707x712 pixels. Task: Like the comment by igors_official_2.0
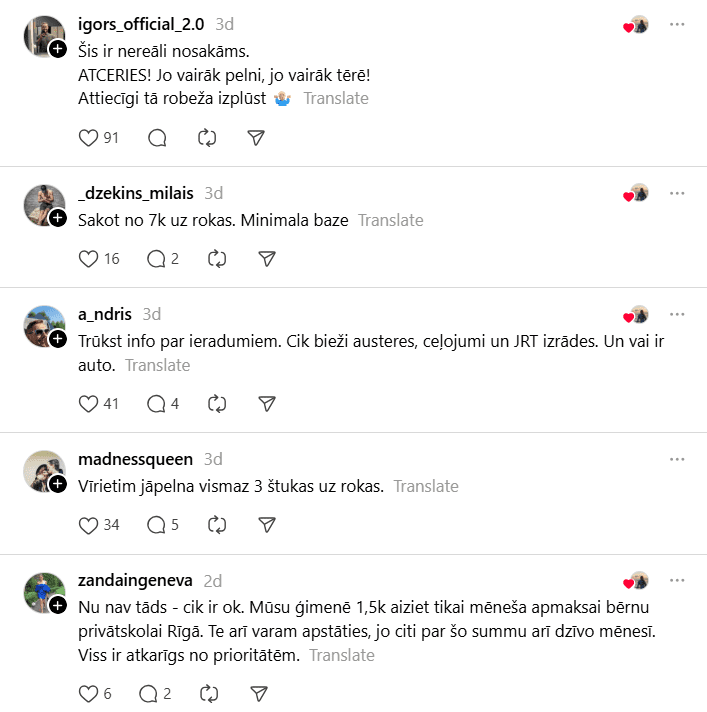tap(89, 138)
